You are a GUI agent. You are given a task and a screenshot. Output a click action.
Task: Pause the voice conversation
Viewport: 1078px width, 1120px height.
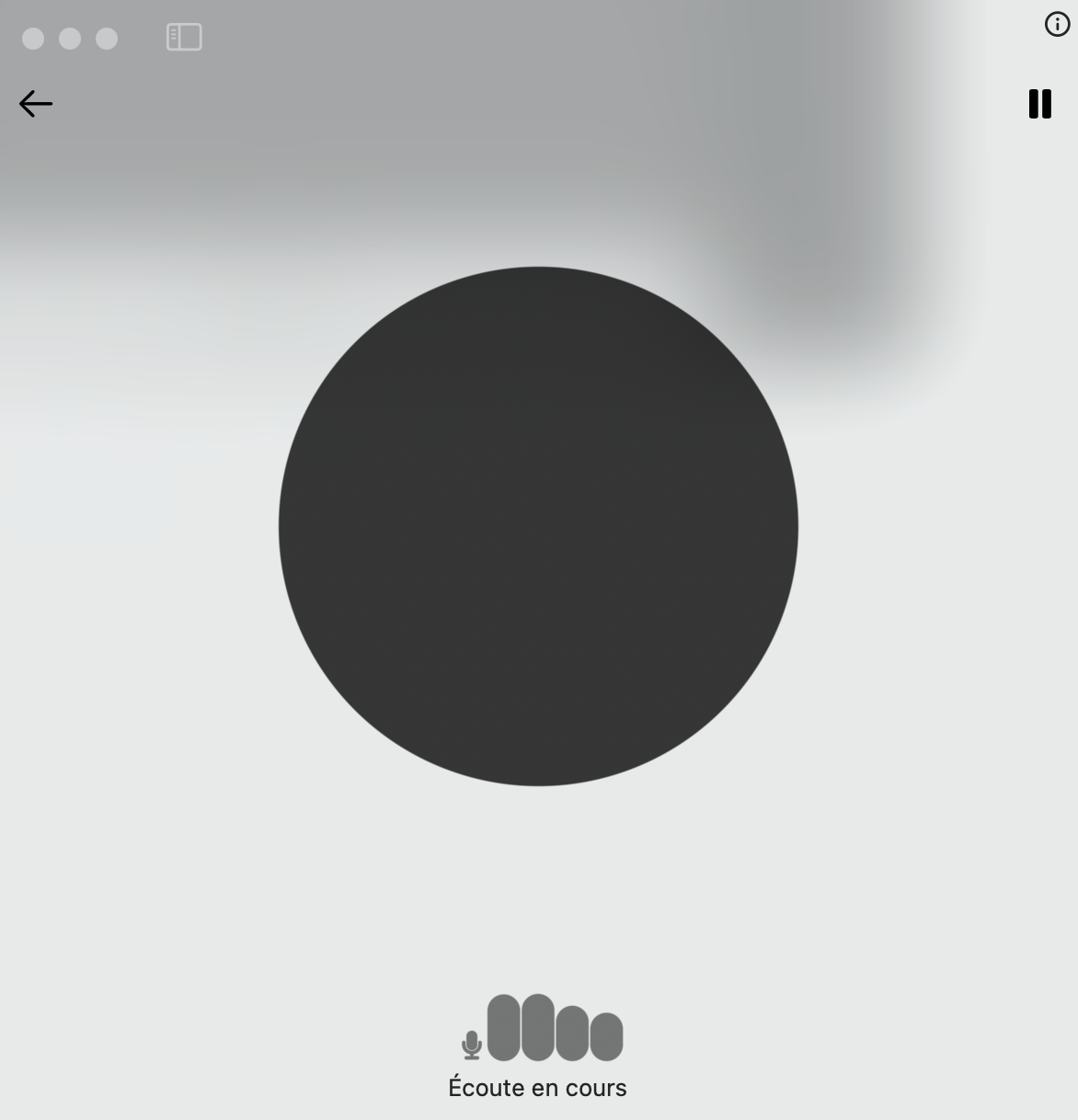point(1039,104)
